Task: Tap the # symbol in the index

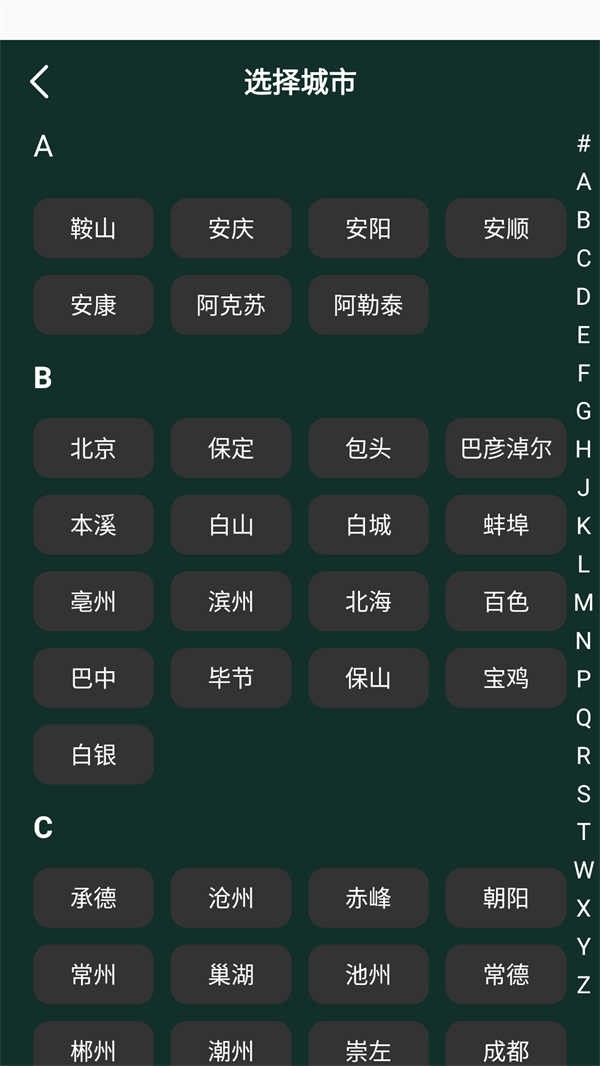Action: coord(583,144)
